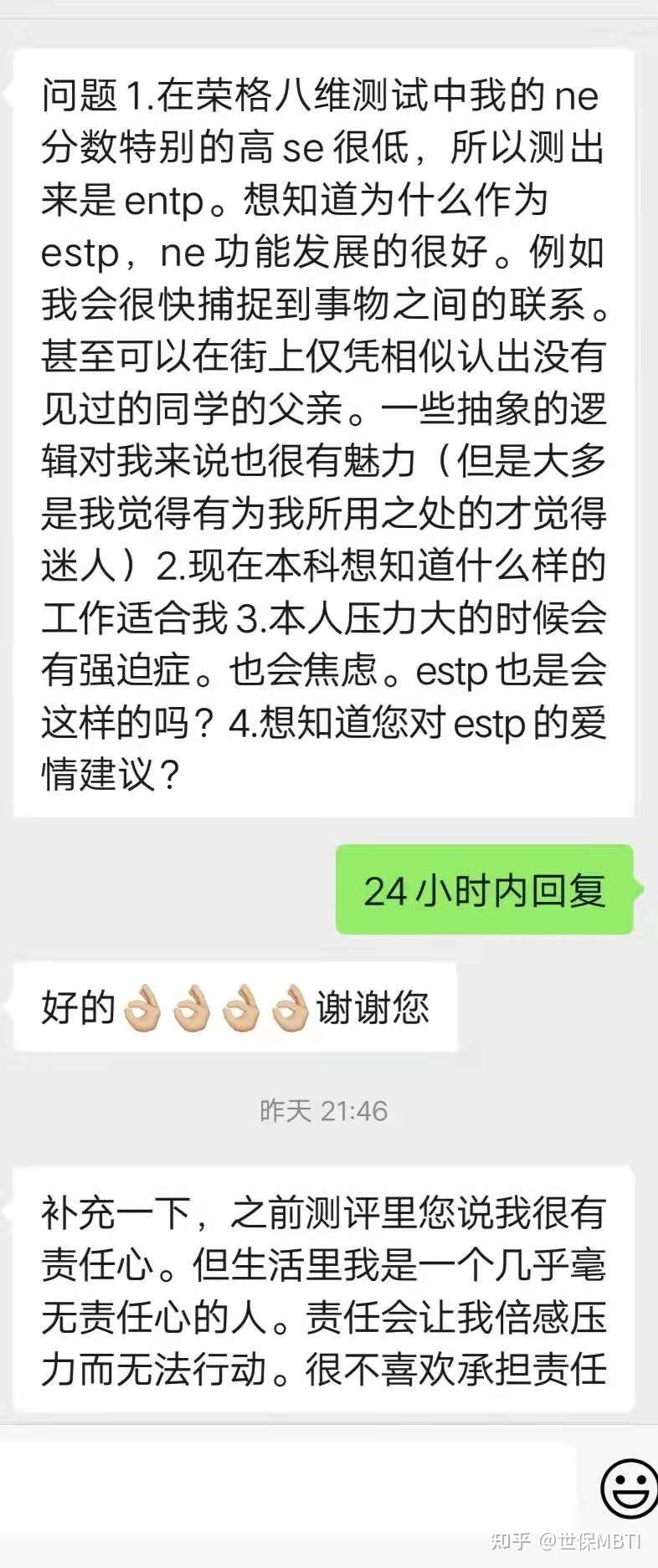Tap the timestamp 昨天 21:46
The image size is (658, 1568).
(323, 1112)
